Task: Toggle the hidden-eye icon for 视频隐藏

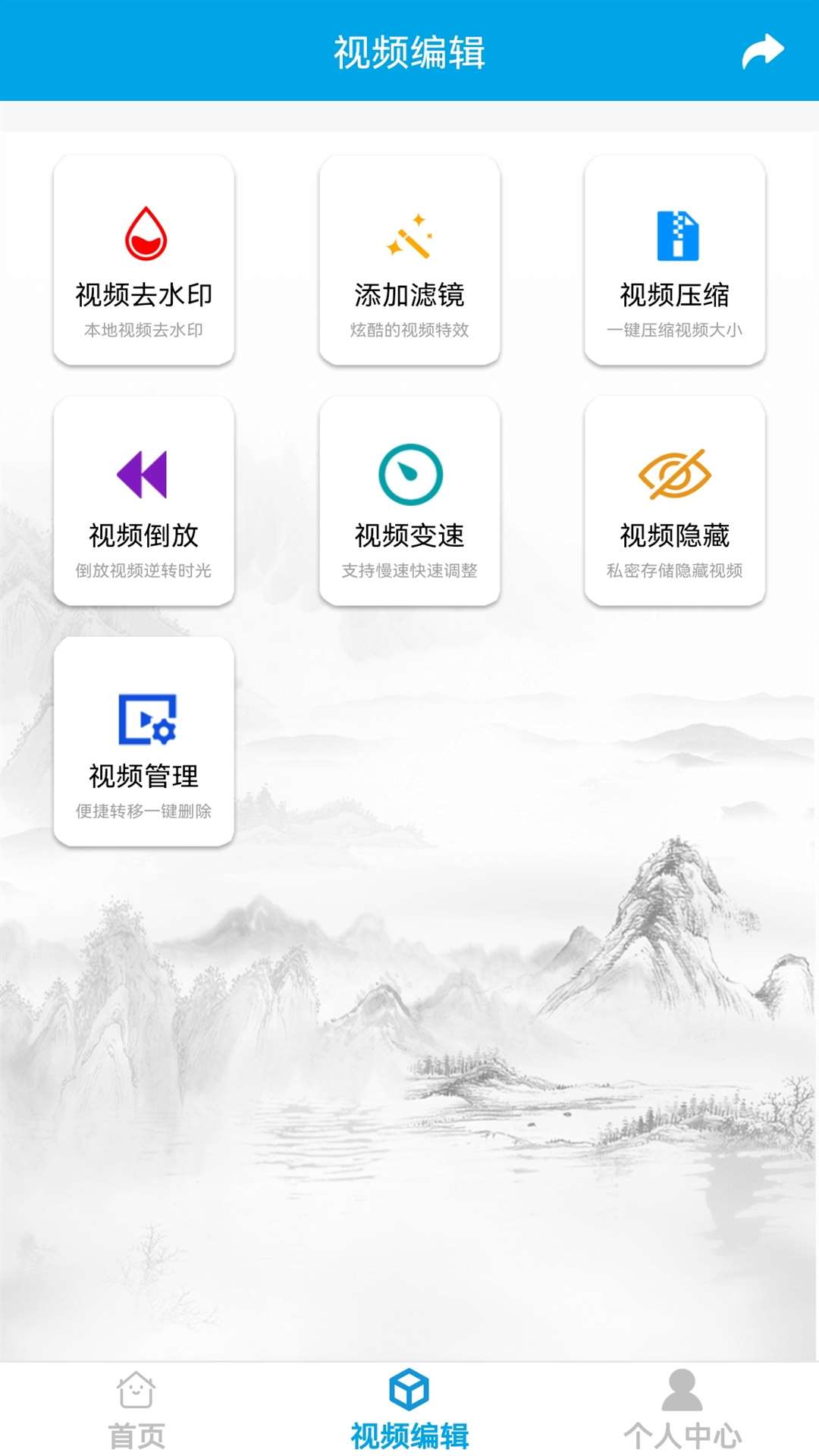Action: (x=673, y=474)
